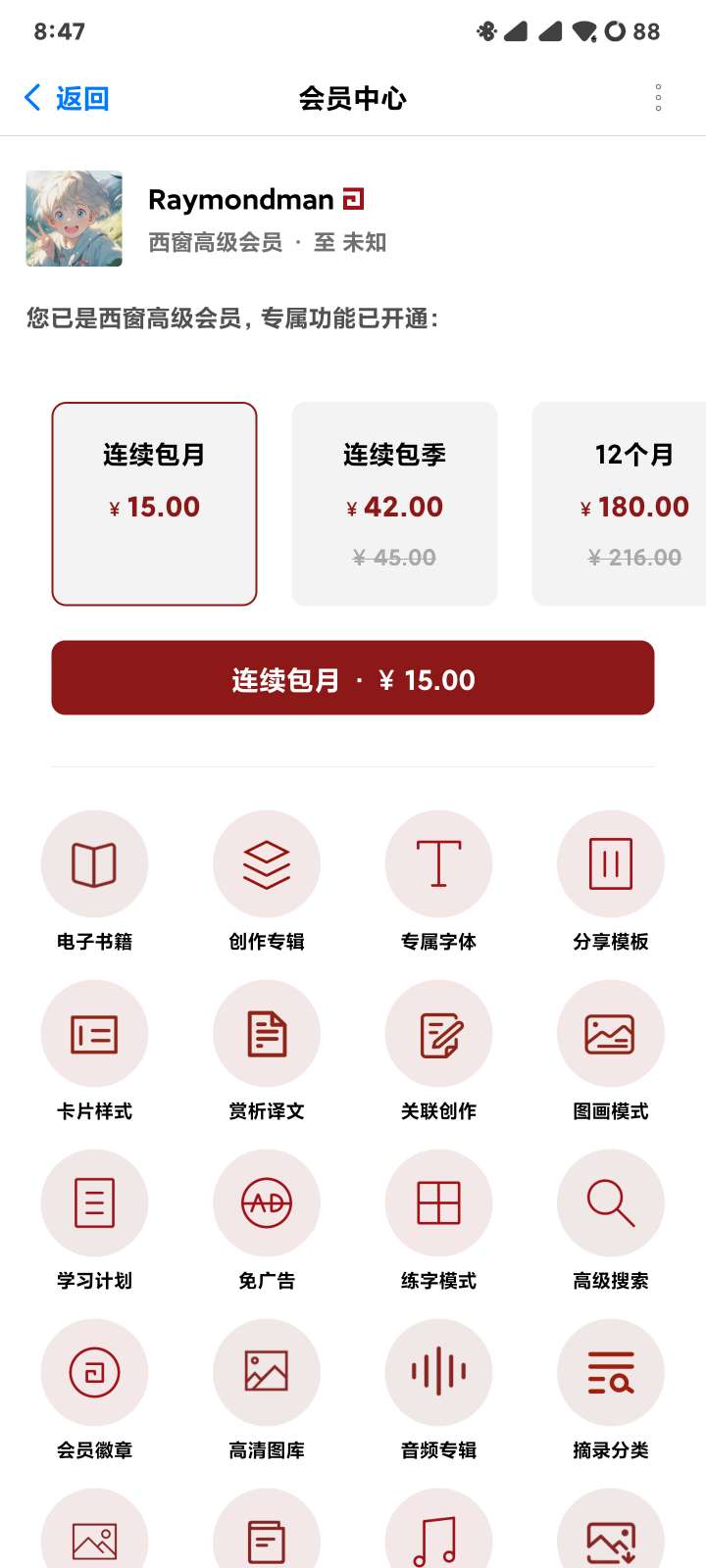Open the 高级搜索 feature
Screen dimensions: 706x1568
coord(611,1203)
